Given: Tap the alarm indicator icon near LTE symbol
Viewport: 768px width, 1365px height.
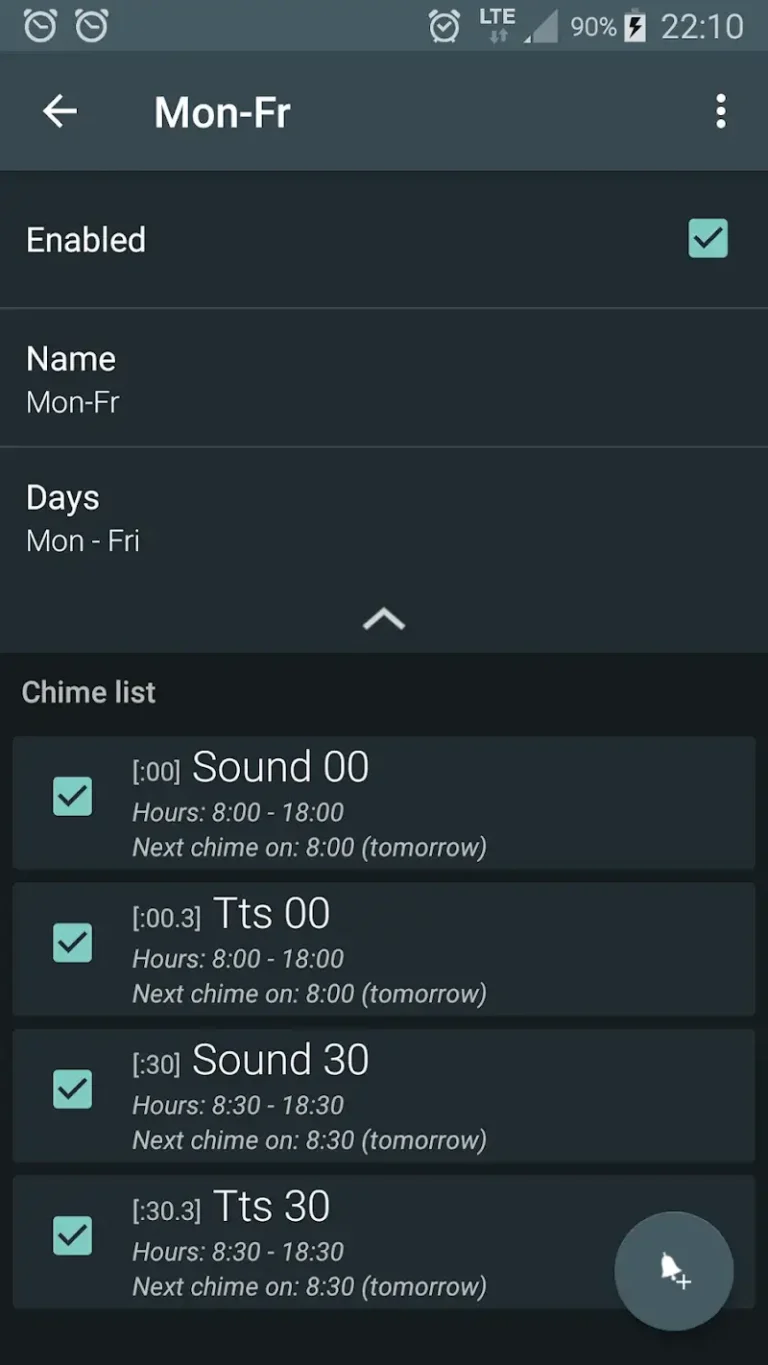Looking at the screenshot, I should tap(443, 26).
